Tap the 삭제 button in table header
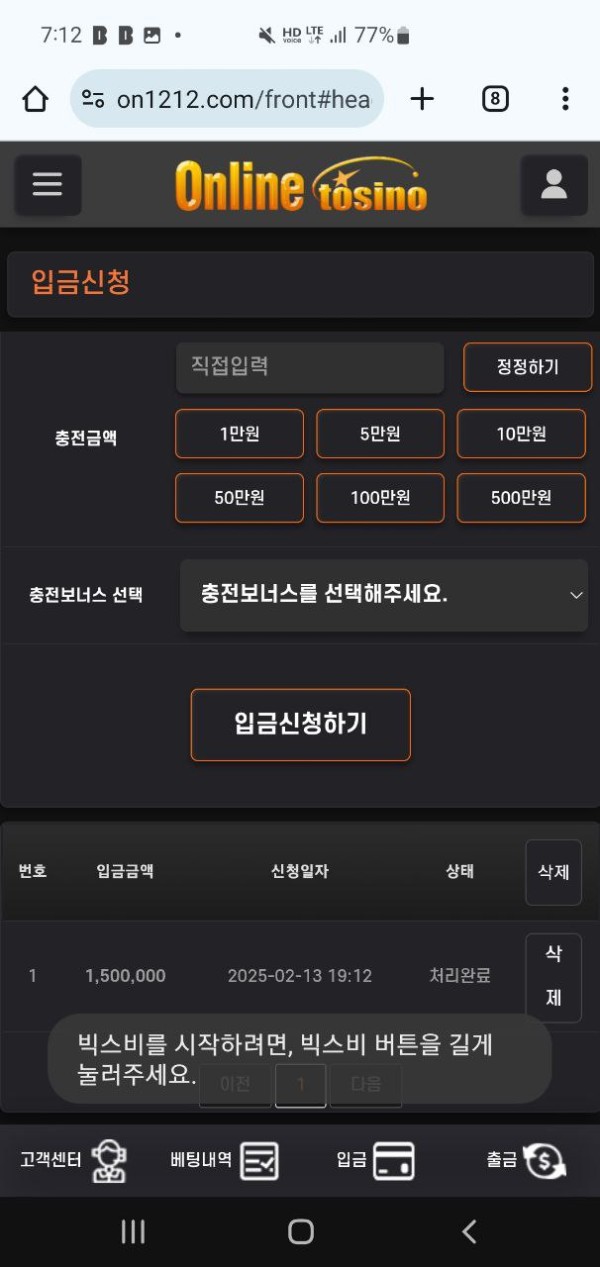 pos(553,871)
